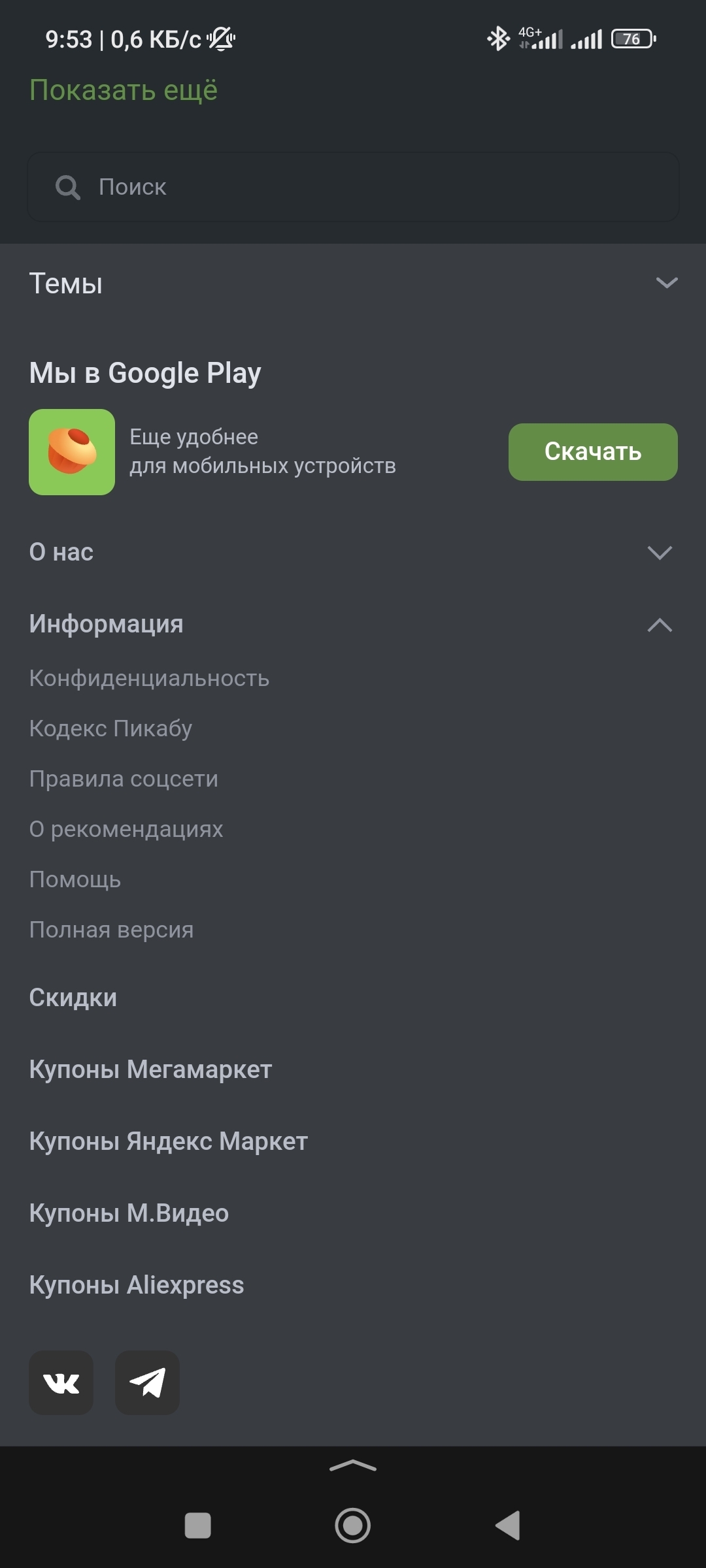This screenshot has height=1568, width=706.
Task: Tap the 'Показать ещё' link
Action: (x=123, y=90)
